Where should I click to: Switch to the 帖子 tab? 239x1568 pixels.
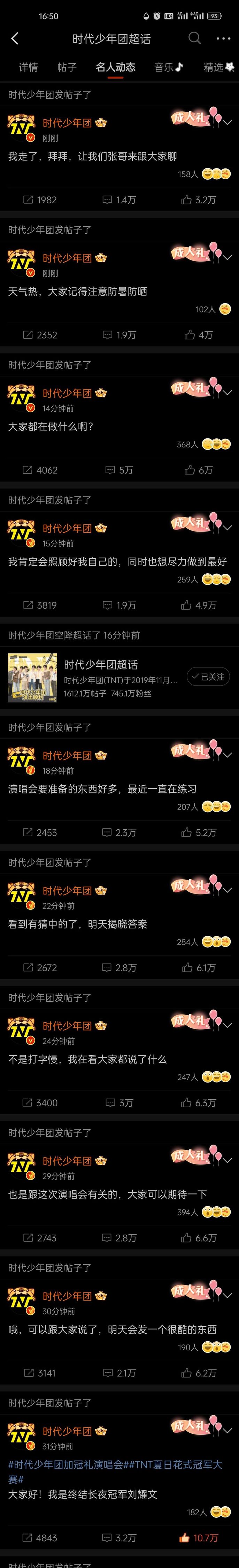67,68
